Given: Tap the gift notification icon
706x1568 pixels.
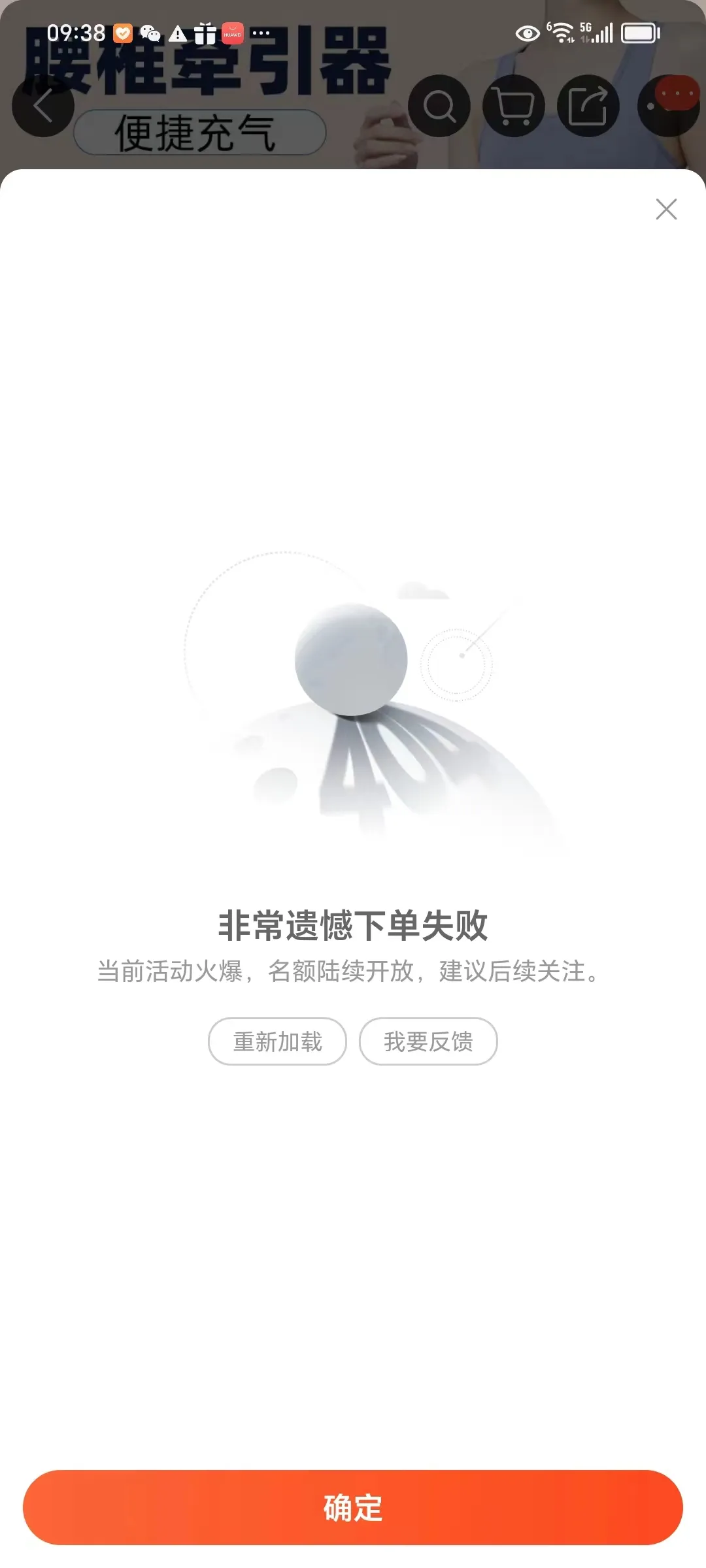Looking at the screenshot, I should [205, 31].
